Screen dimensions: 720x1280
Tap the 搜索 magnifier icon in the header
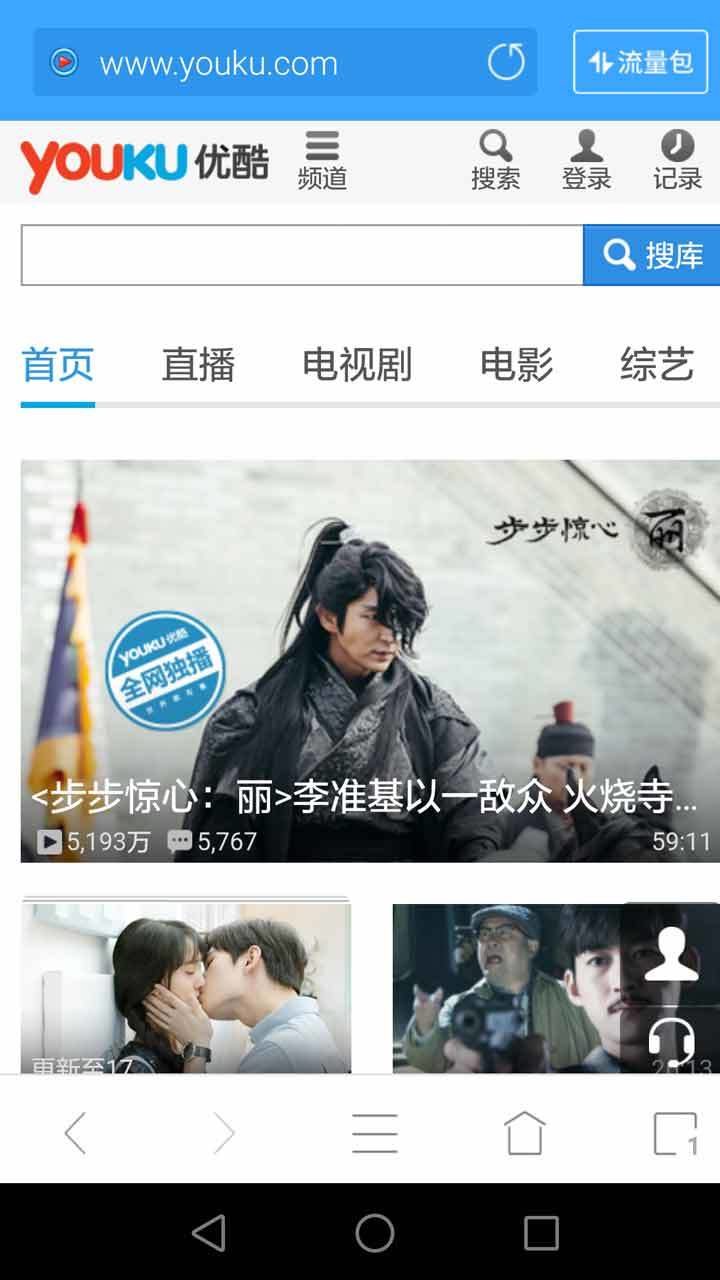coord(496,160)
